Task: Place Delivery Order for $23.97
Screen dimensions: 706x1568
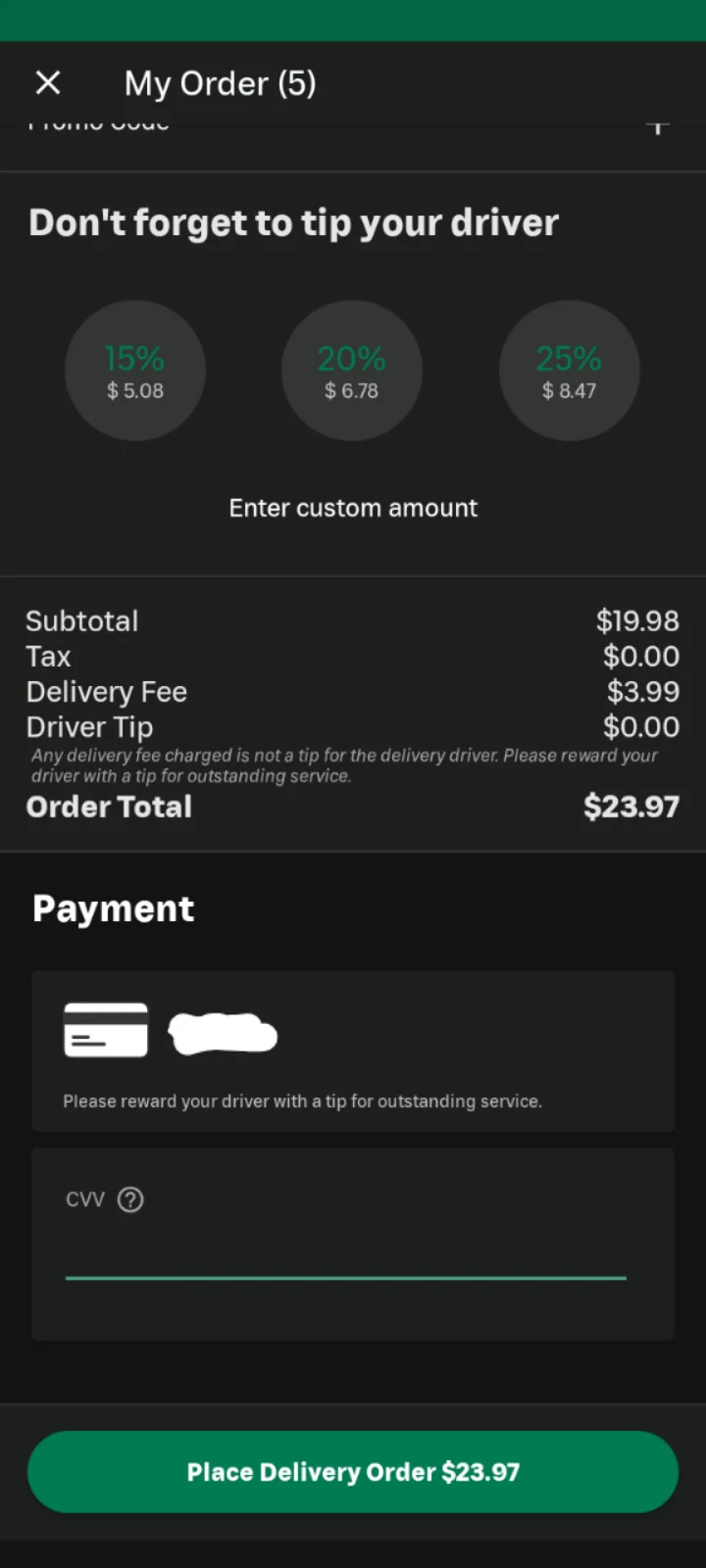Action: pos(353,1472)
